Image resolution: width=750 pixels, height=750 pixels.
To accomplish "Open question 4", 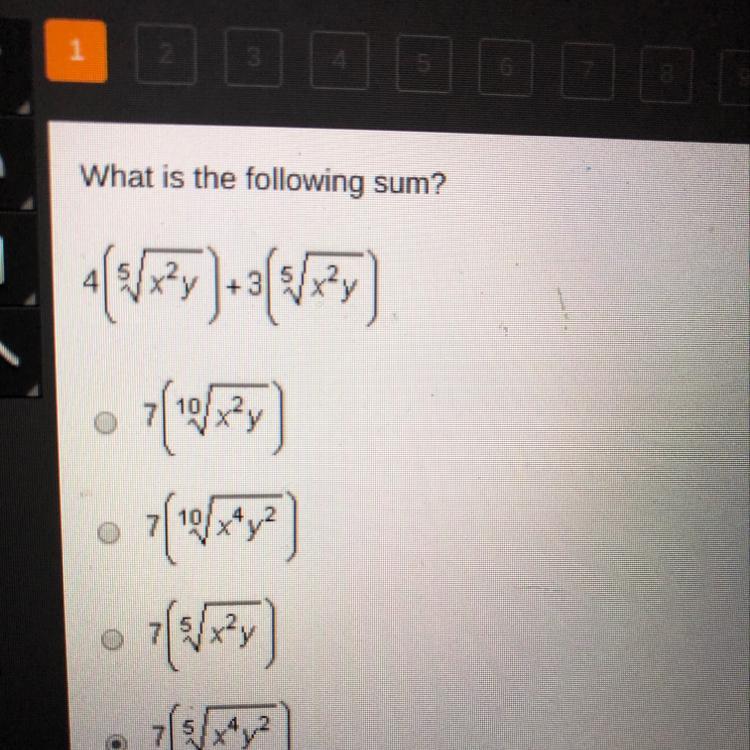I will pyautogui.click(x=339, y=63).
